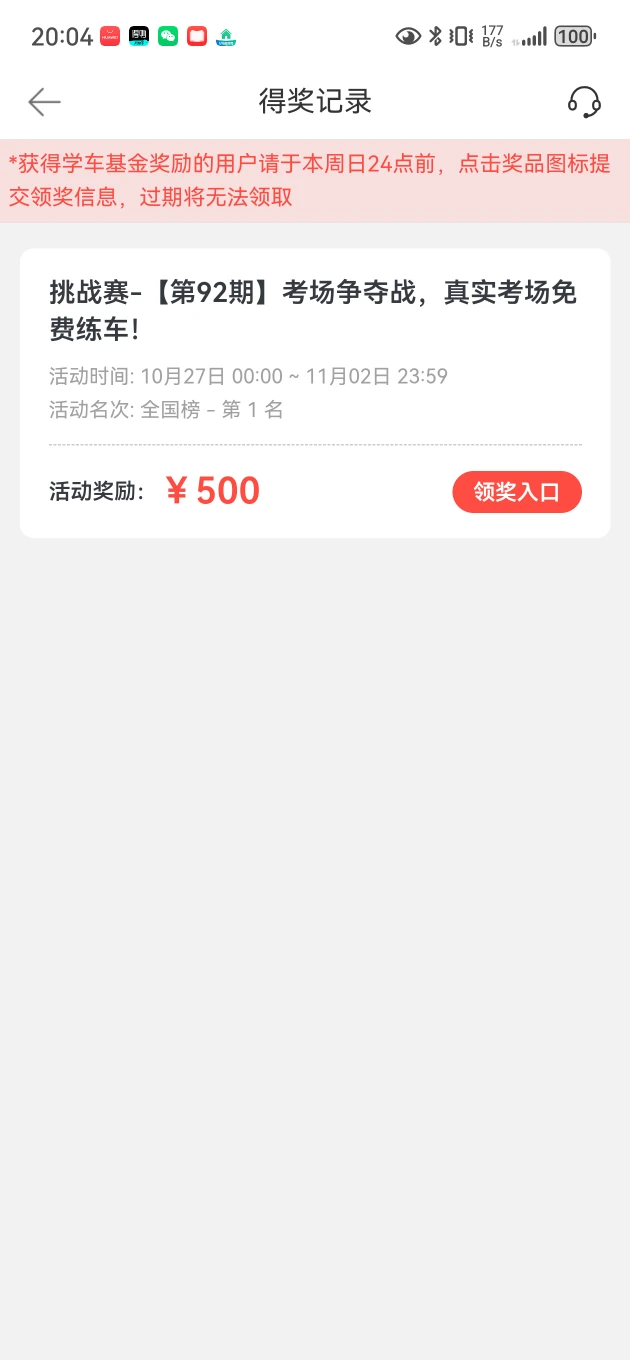Tap the 领奖入口 button
The width and height of the screenshot is (630, 1360).
point(516,492)
